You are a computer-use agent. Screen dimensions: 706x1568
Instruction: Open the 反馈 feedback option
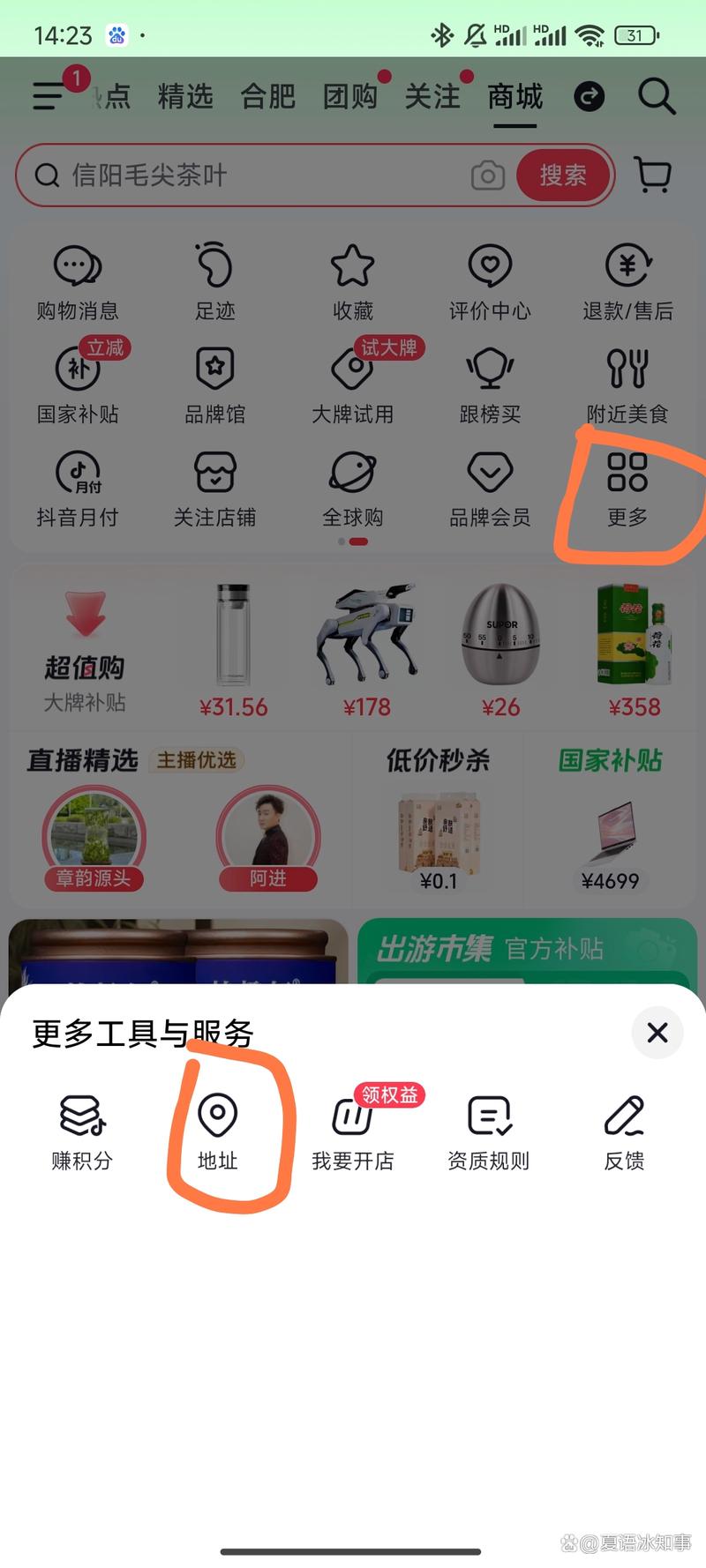pos(624,1131)
